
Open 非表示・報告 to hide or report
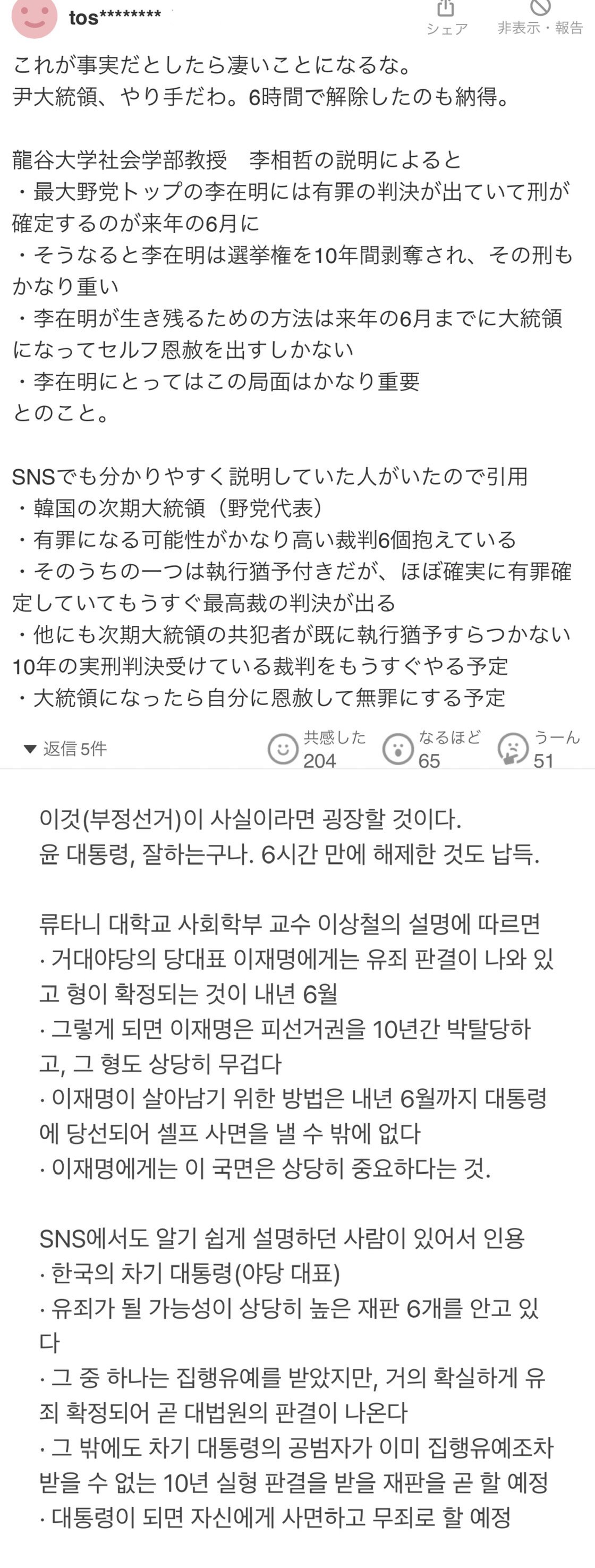click(x=540, y=17)
